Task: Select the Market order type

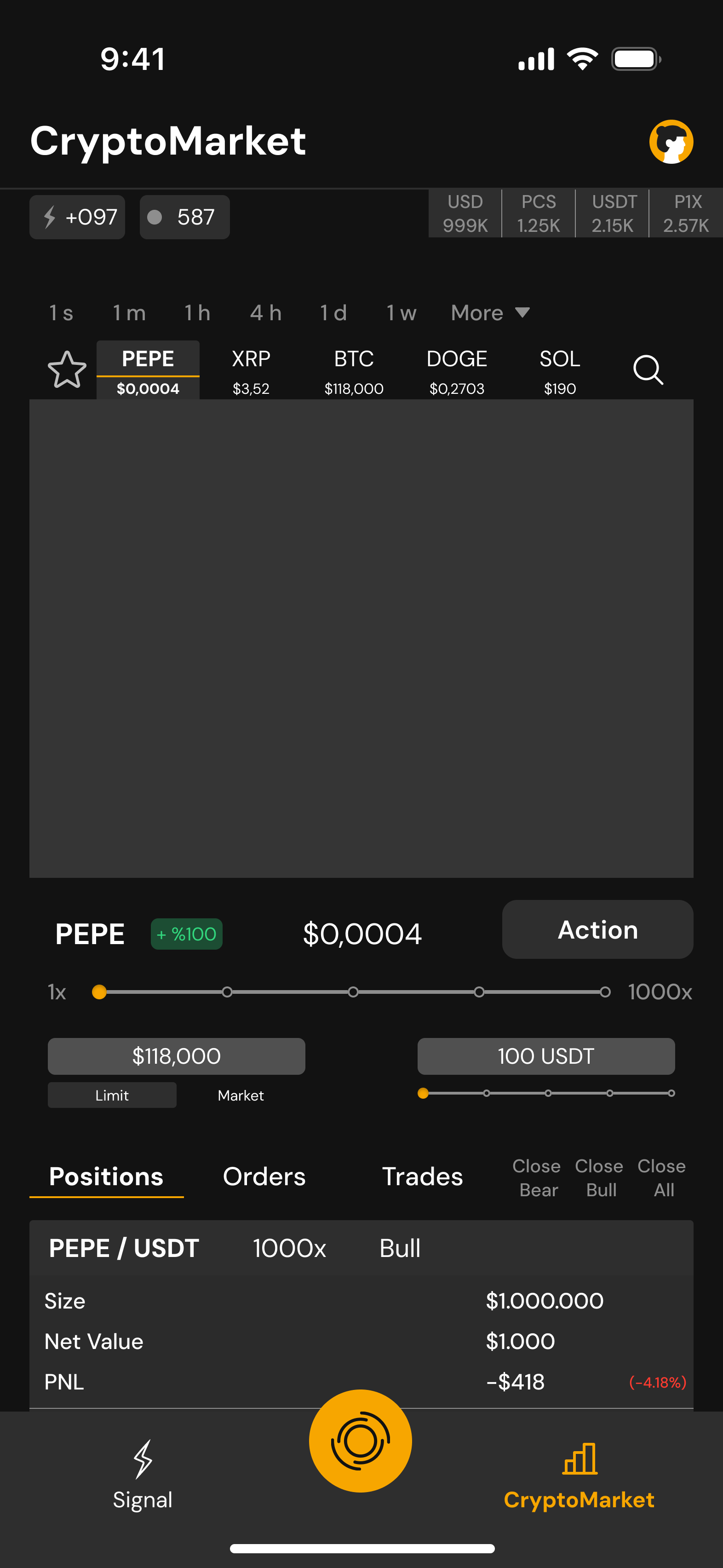Action: pos(241,1095)
